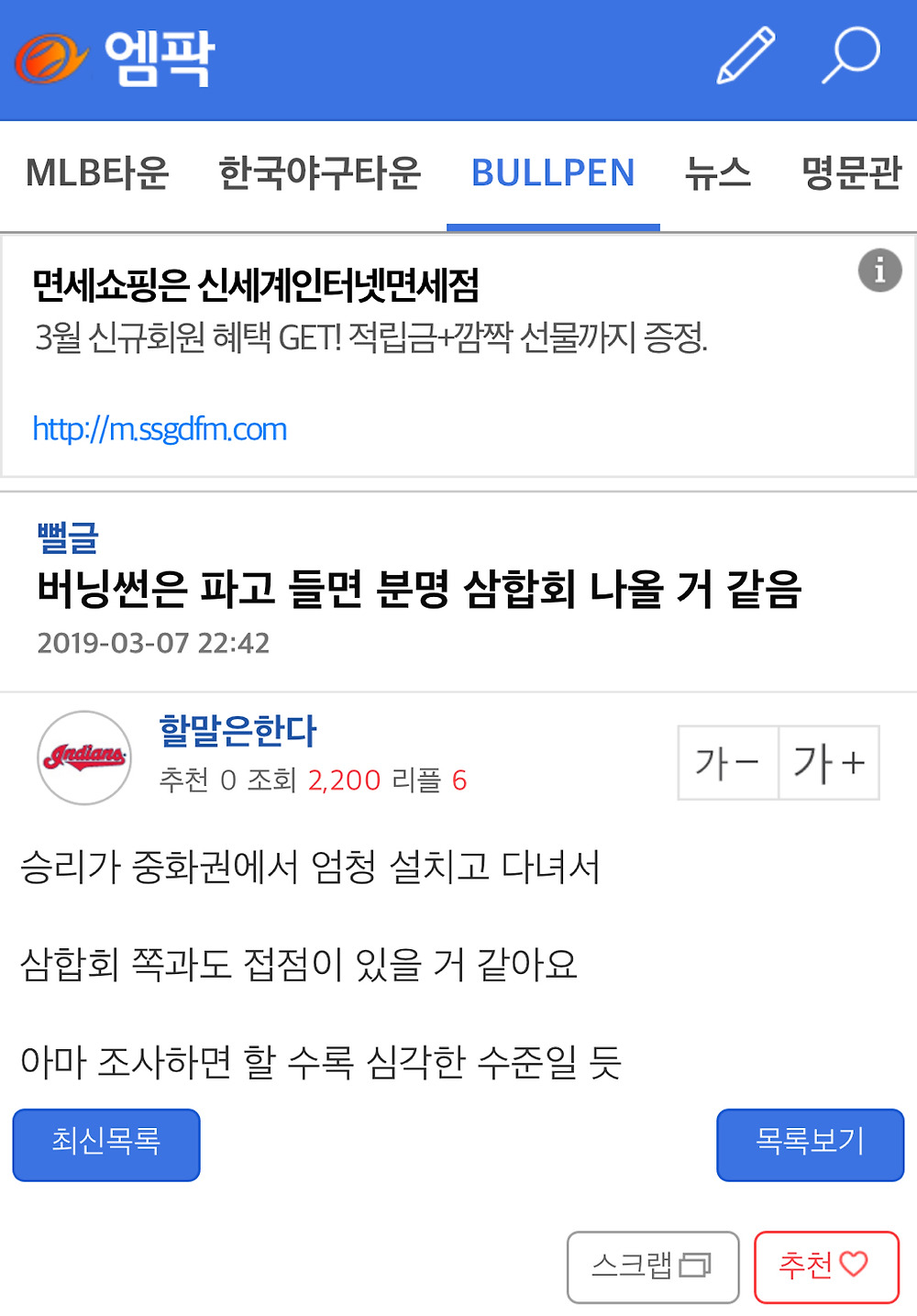The width and height of the screenshot is (917, 1316).
Task: Open the m.ssgdfm.com ad link
Action: [160, 428]
